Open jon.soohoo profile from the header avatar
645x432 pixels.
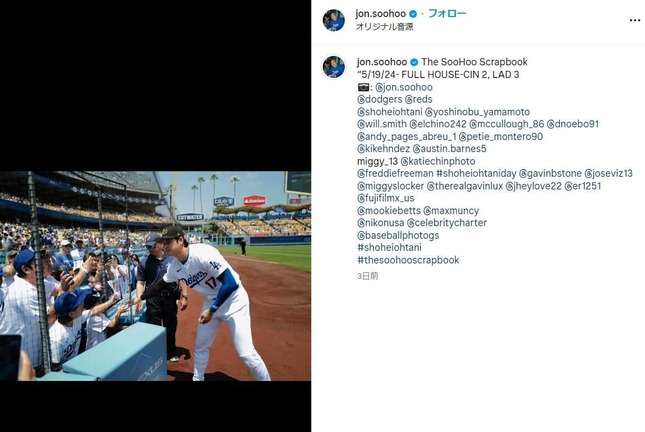point(333,20)
